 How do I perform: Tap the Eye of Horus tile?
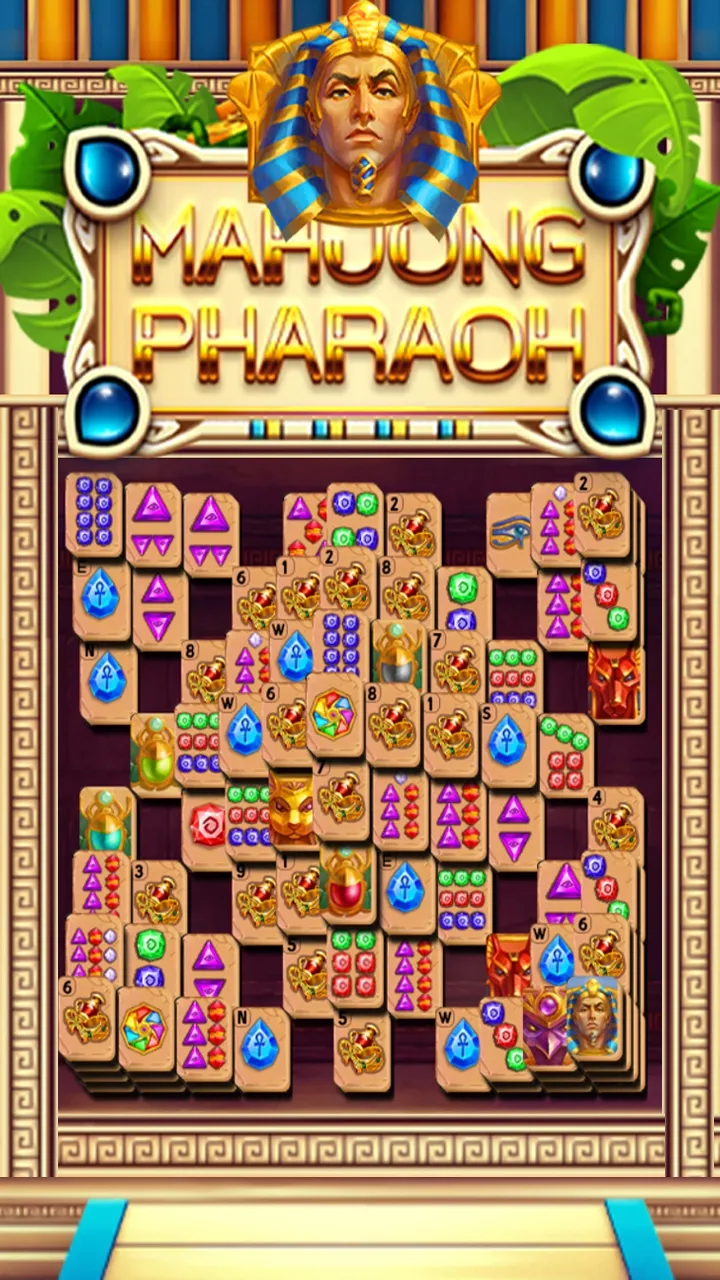click(510, 533)
